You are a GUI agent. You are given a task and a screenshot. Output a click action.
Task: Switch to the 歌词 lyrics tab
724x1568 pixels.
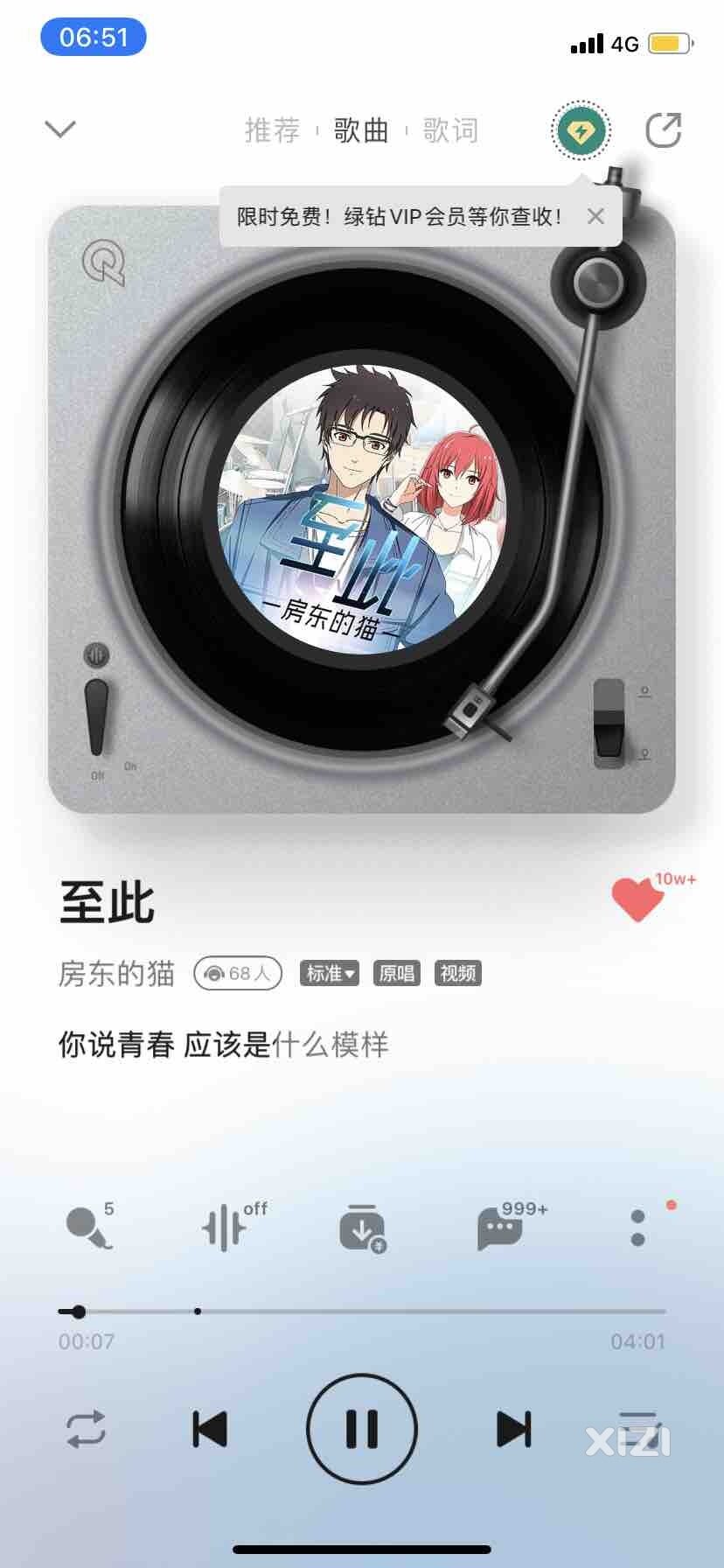450,130
